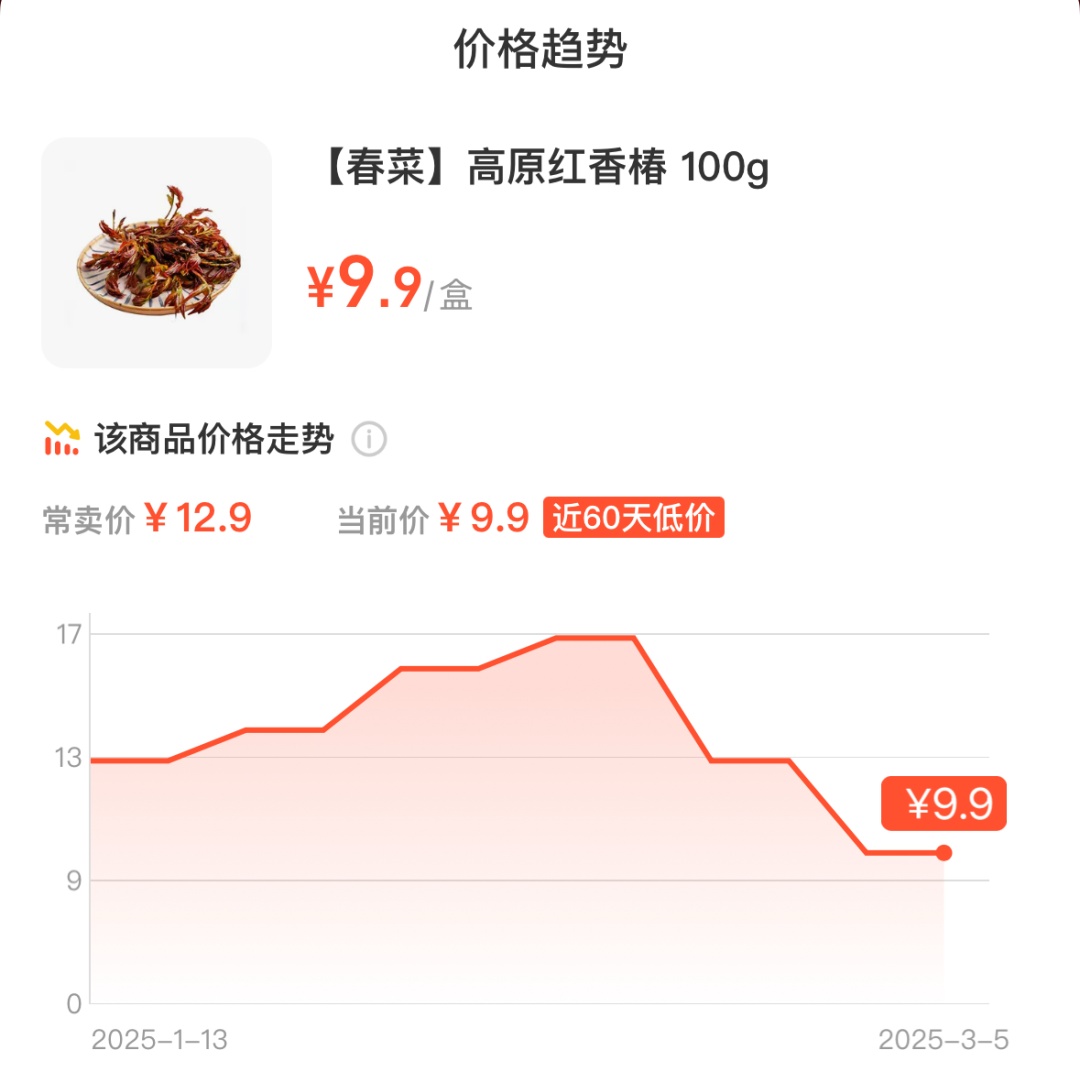Tap the info icon beside 该商品价格走势

coord(369,439)
